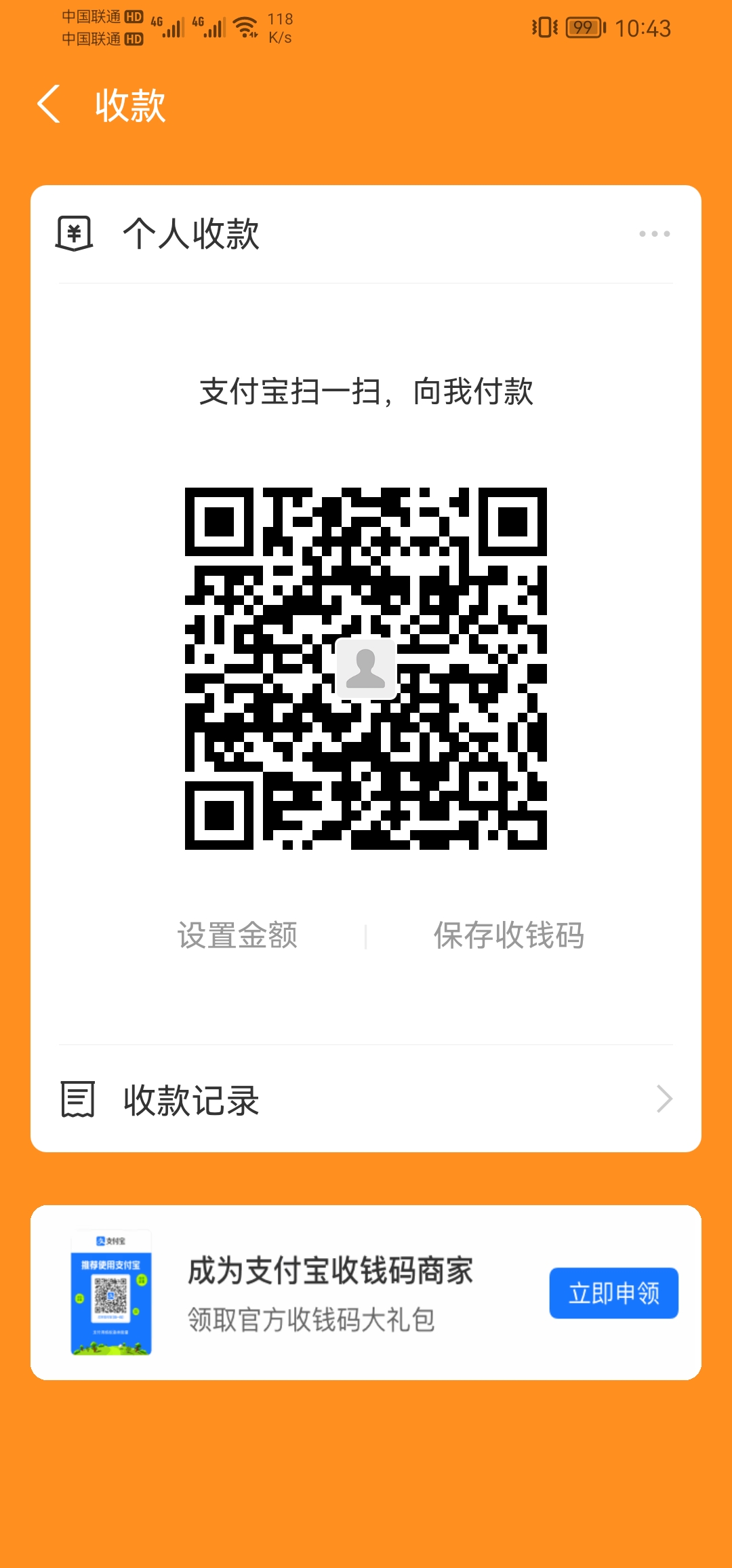Tap the 立即申领 button
The width and height of the screenshot is (732, 1568).
point(613,1293)
